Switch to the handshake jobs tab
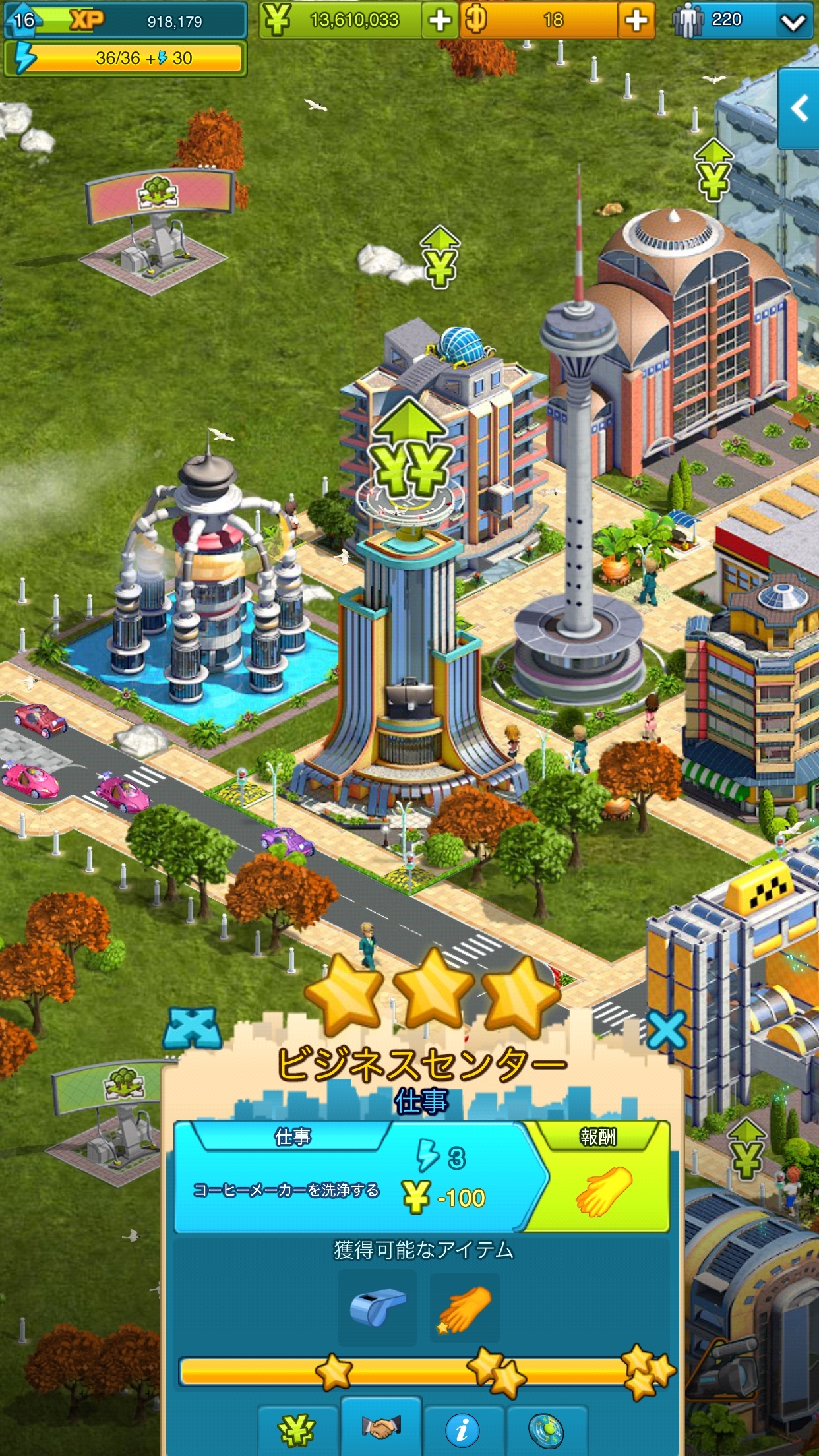 coord(381,1428)
